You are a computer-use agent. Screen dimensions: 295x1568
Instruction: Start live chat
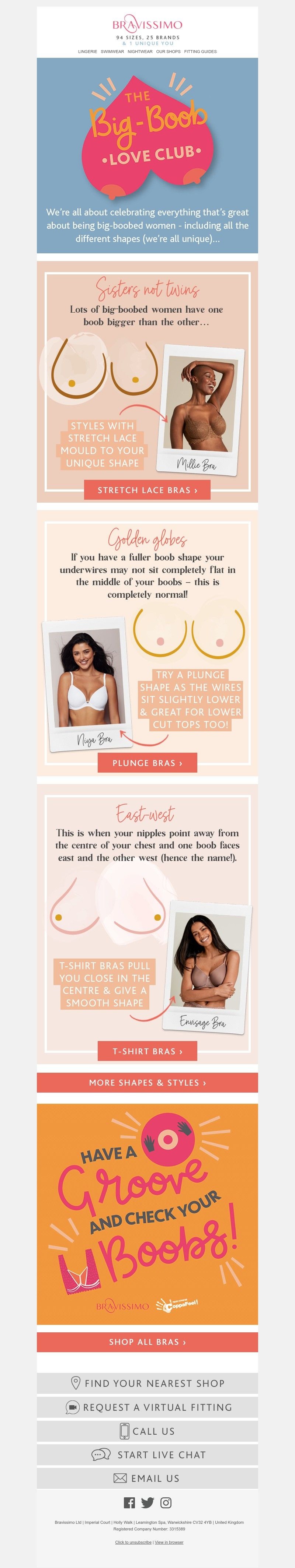pos(147,1455)
